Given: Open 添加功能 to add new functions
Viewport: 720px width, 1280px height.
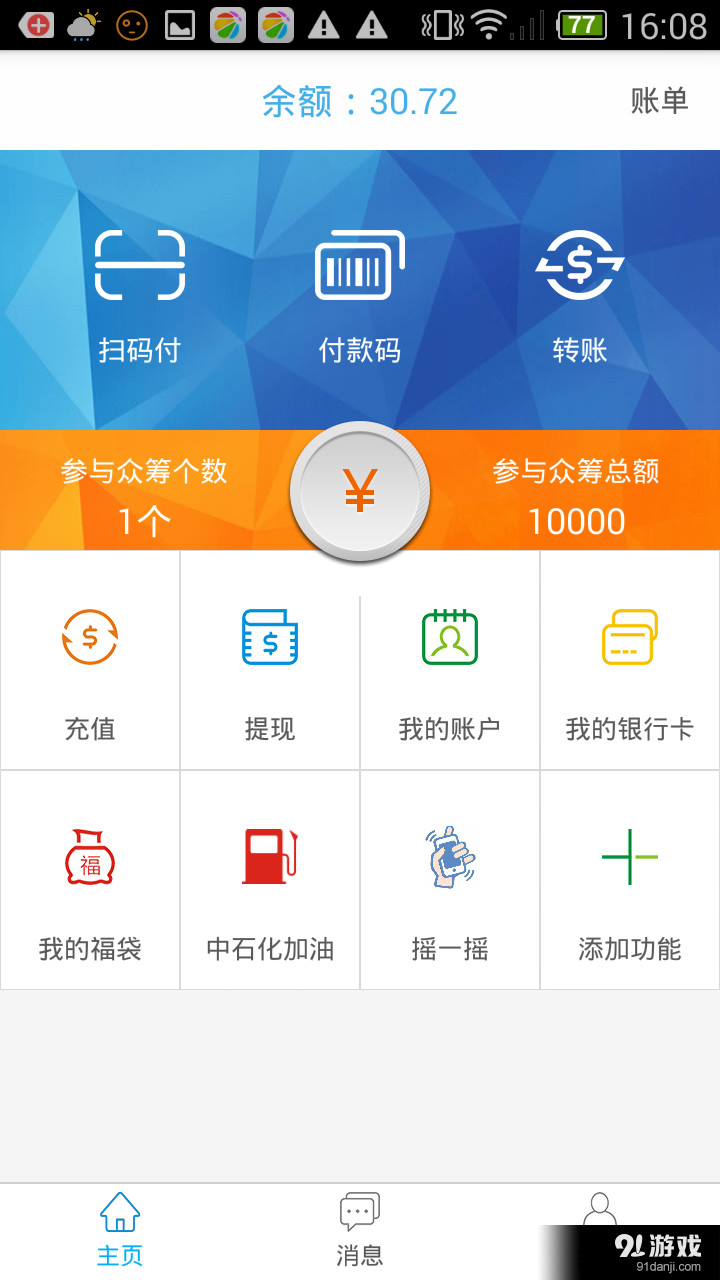Looking at the screenshot, I should coord(629,880).
